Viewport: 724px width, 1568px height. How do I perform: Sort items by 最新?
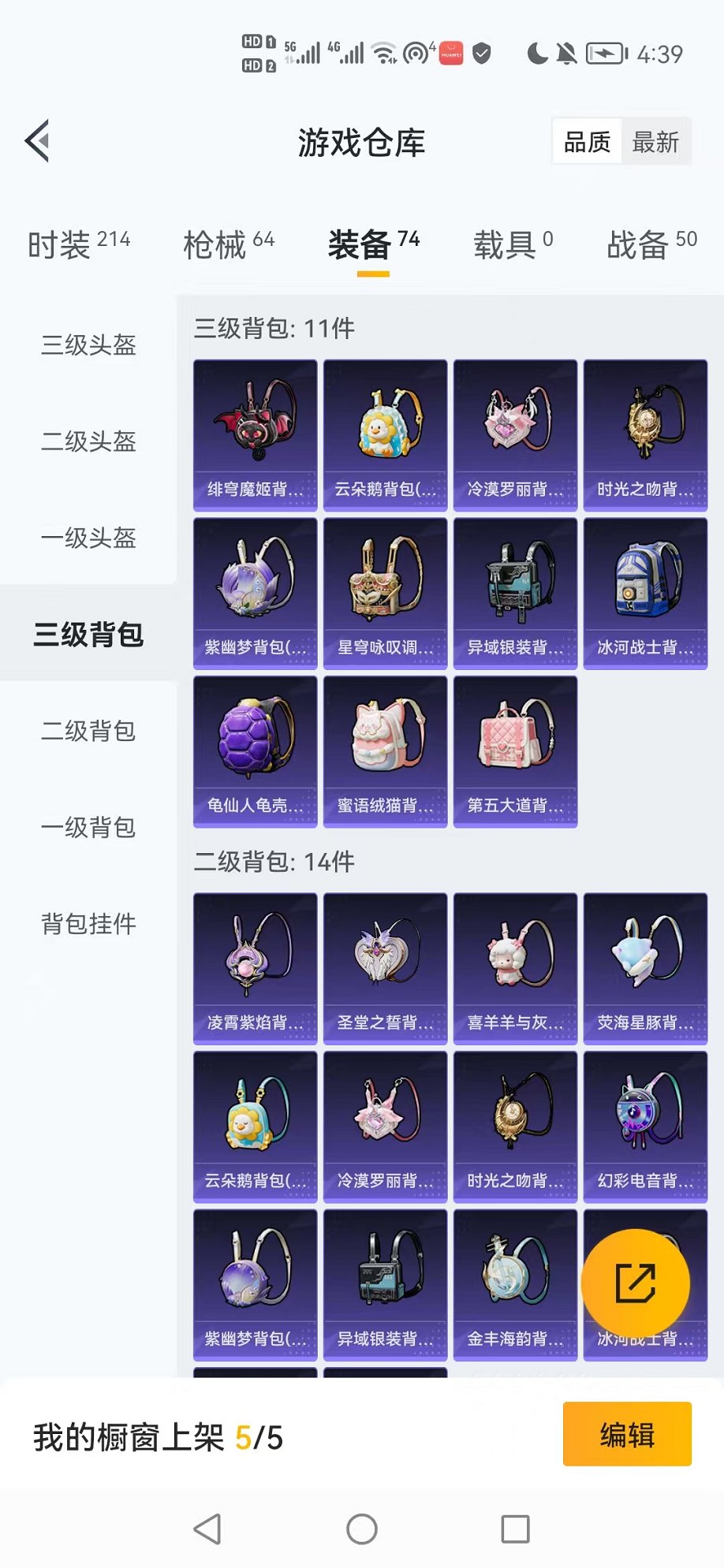655,142
